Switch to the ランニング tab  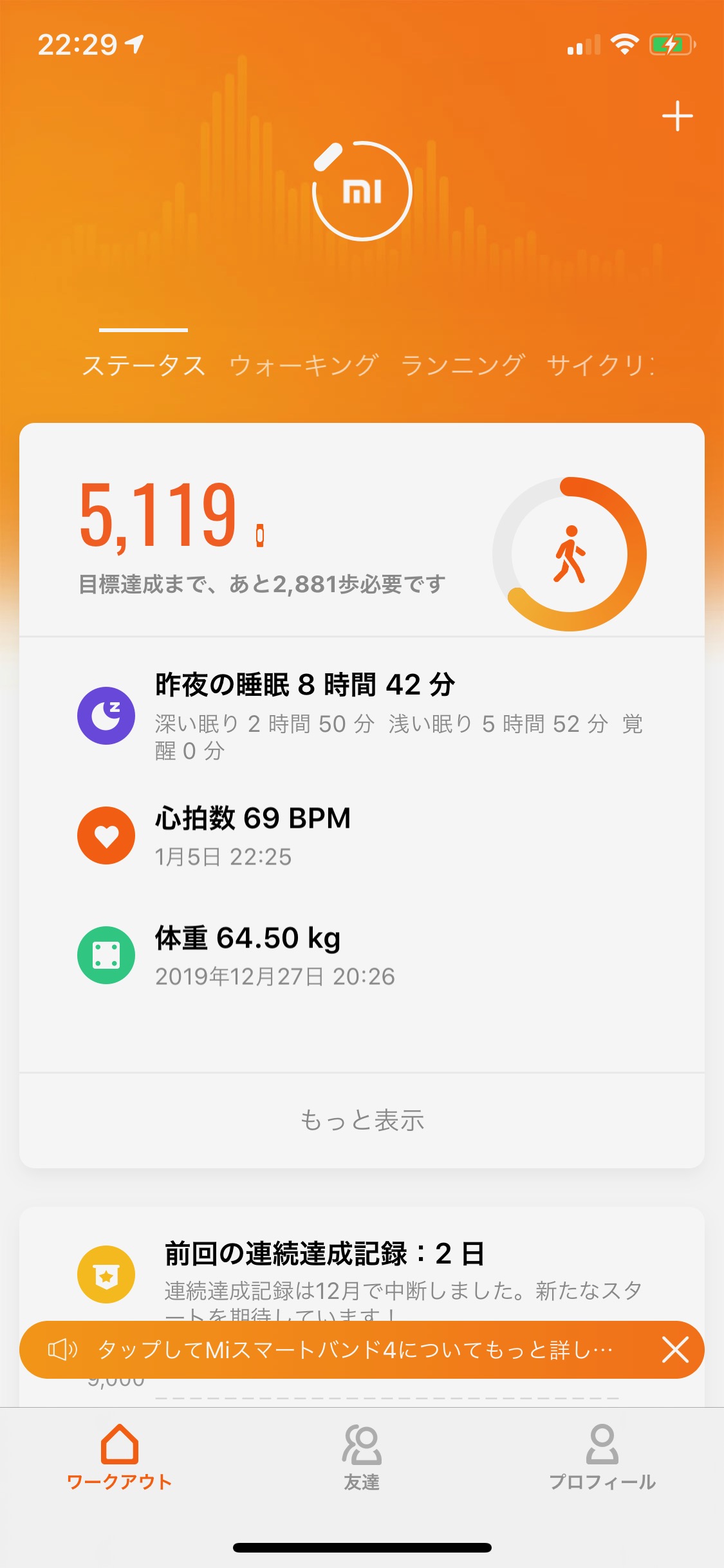463,365
